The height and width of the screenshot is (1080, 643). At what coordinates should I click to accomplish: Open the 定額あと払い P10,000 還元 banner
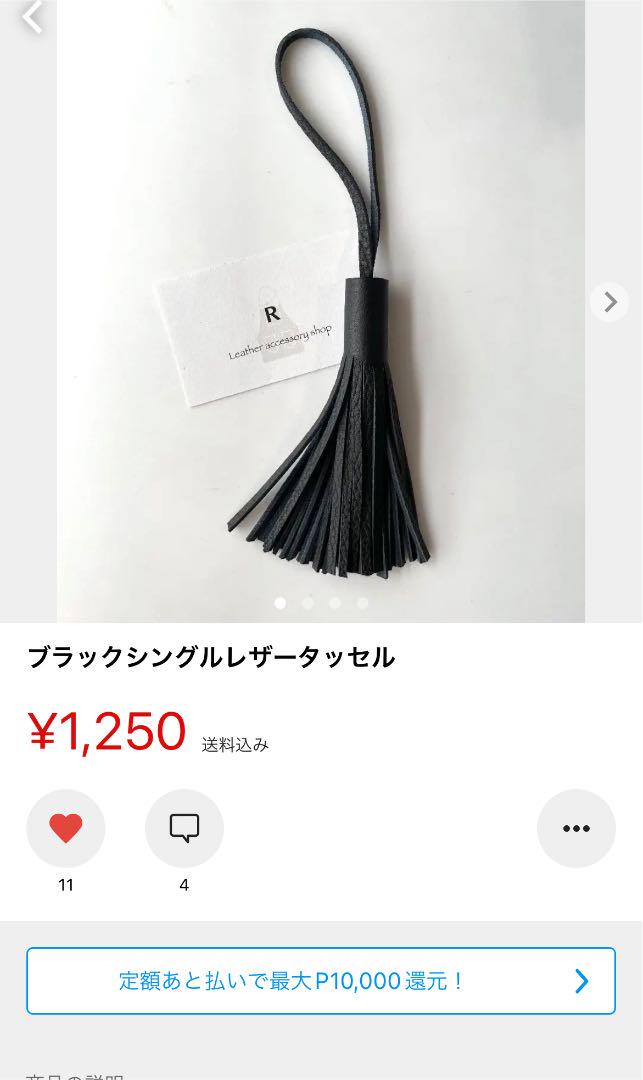click(321, 981)
